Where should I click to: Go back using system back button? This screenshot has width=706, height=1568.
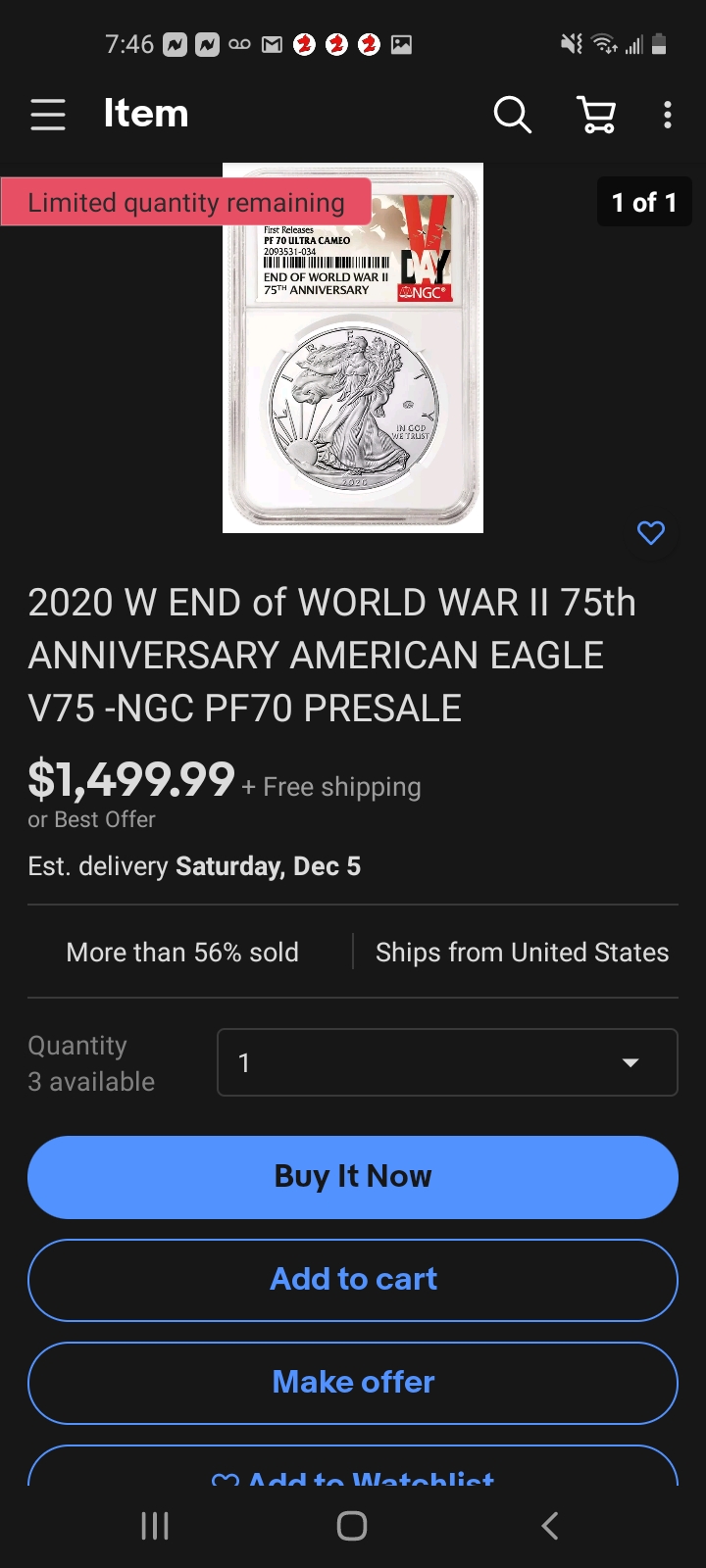(x=550, y=1526)
